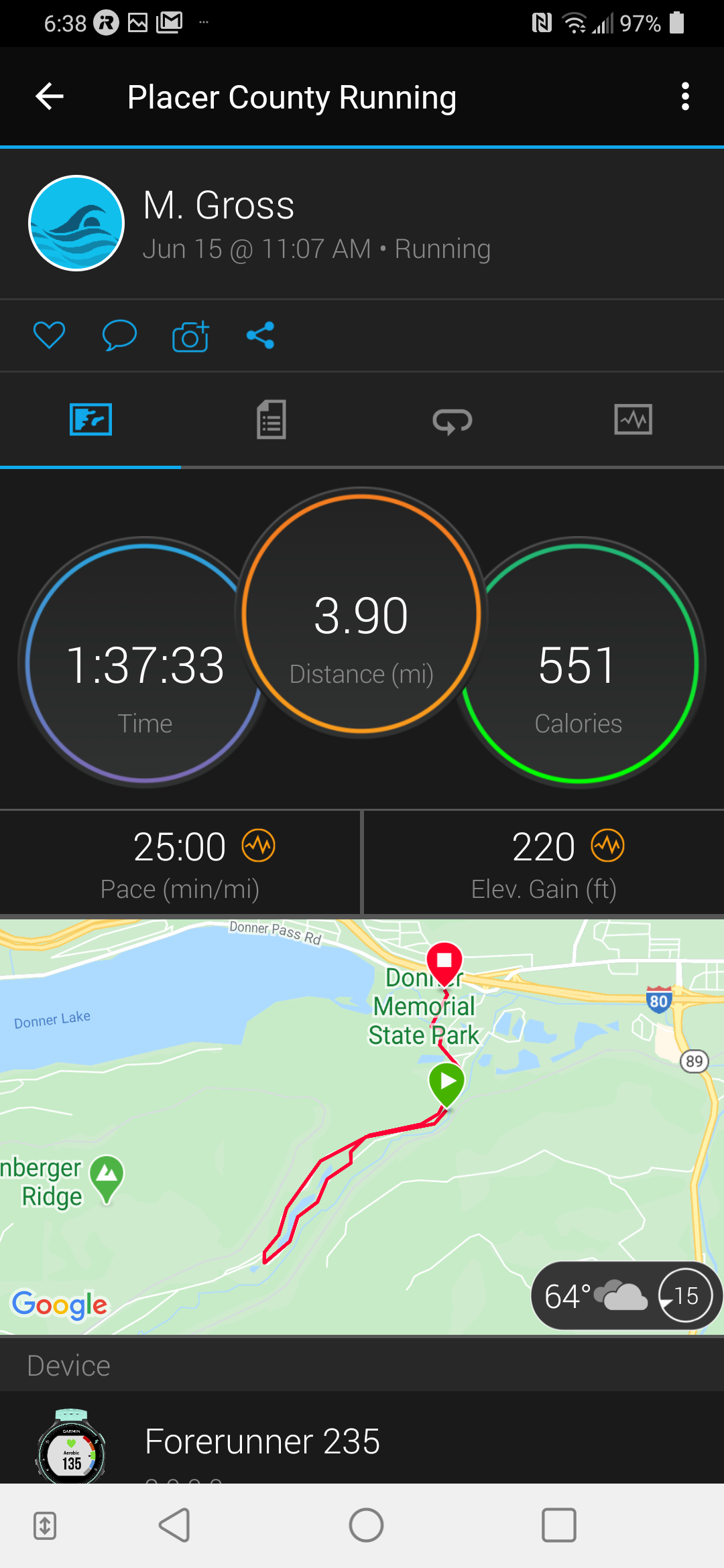Add a photo to this activity
The height and width of the screenshot is (1568, 724).
(190, 336)
